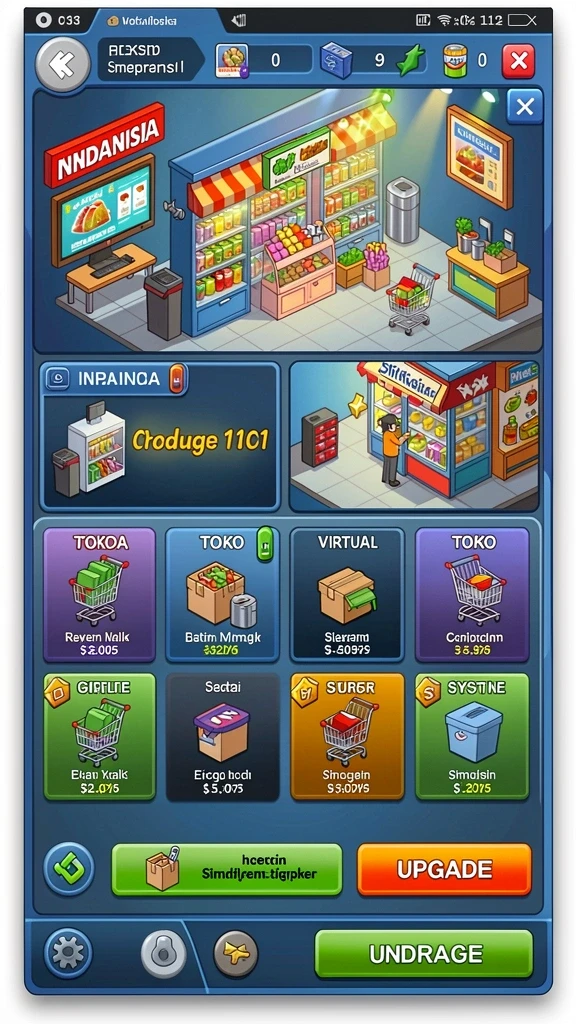The width and height of the screenshot is (576, 1024).
Task: Tap the round green refresh icon
Action: tap(69, 868)
